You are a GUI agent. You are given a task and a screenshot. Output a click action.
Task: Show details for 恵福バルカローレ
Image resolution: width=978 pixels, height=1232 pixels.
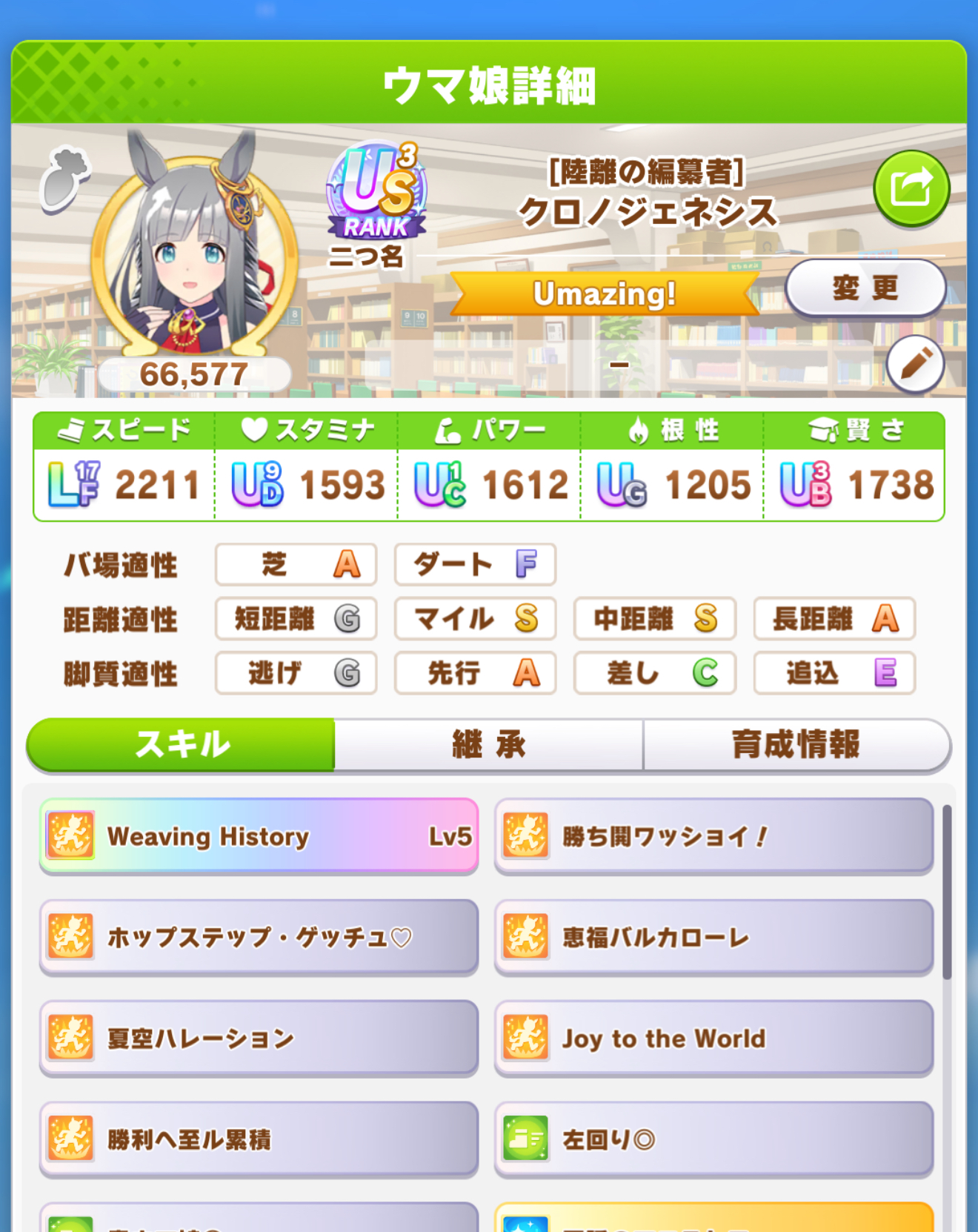[x=713, y=937]
